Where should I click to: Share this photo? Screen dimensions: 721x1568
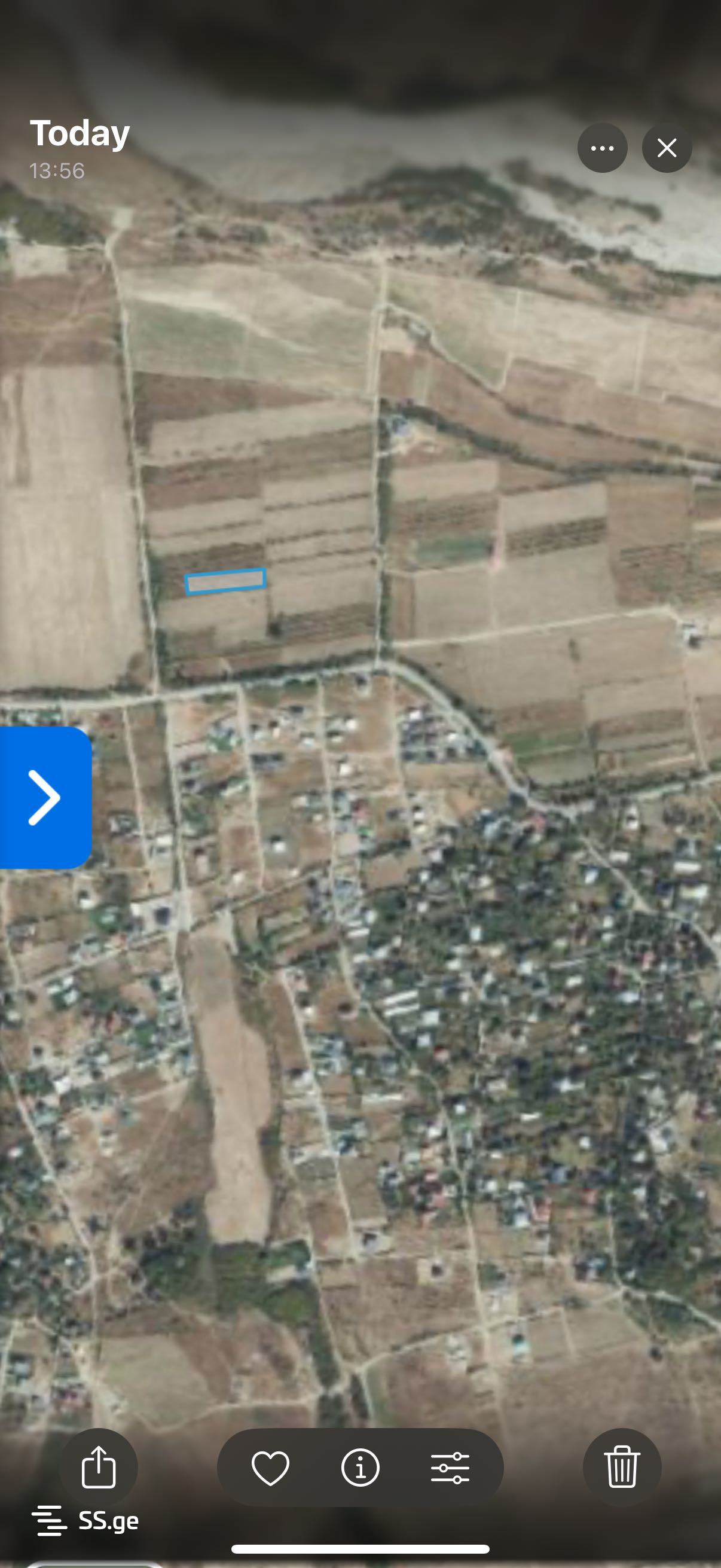point(99,1467)
